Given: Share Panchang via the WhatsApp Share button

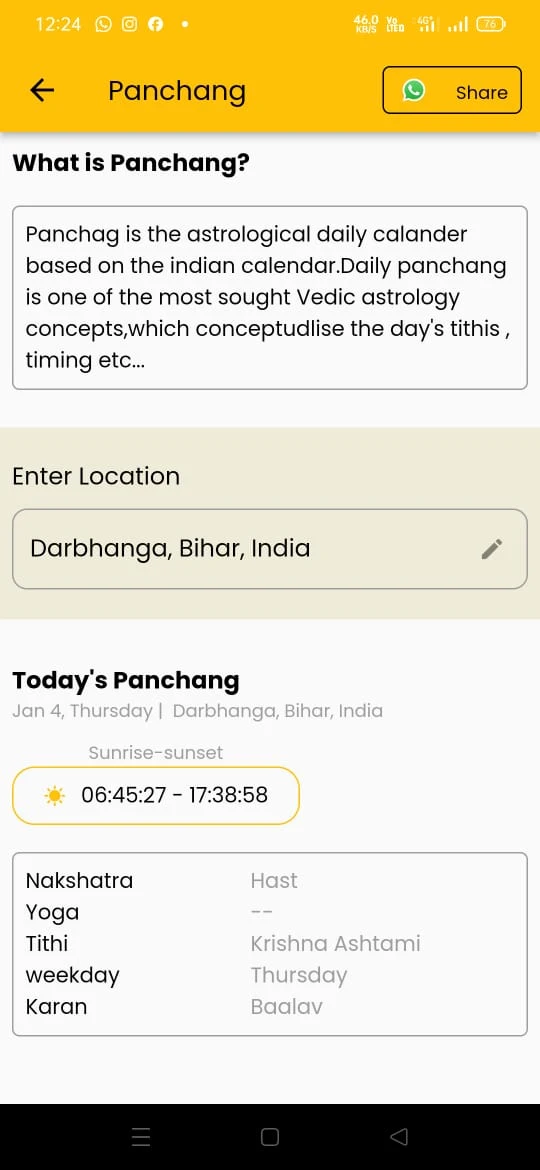Looking at the screenshot, I should (452, 90).
